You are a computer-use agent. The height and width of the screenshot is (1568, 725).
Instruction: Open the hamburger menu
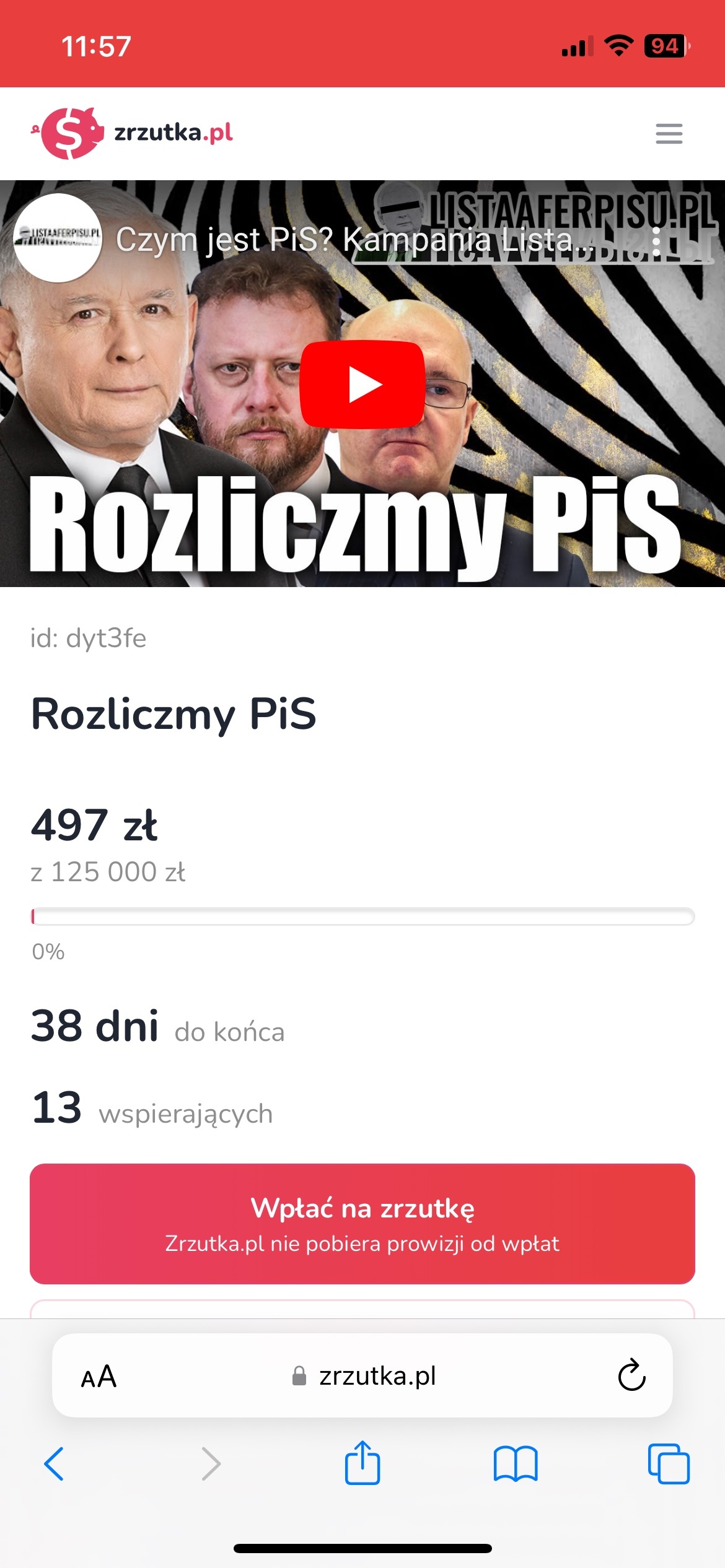point(669,134)
